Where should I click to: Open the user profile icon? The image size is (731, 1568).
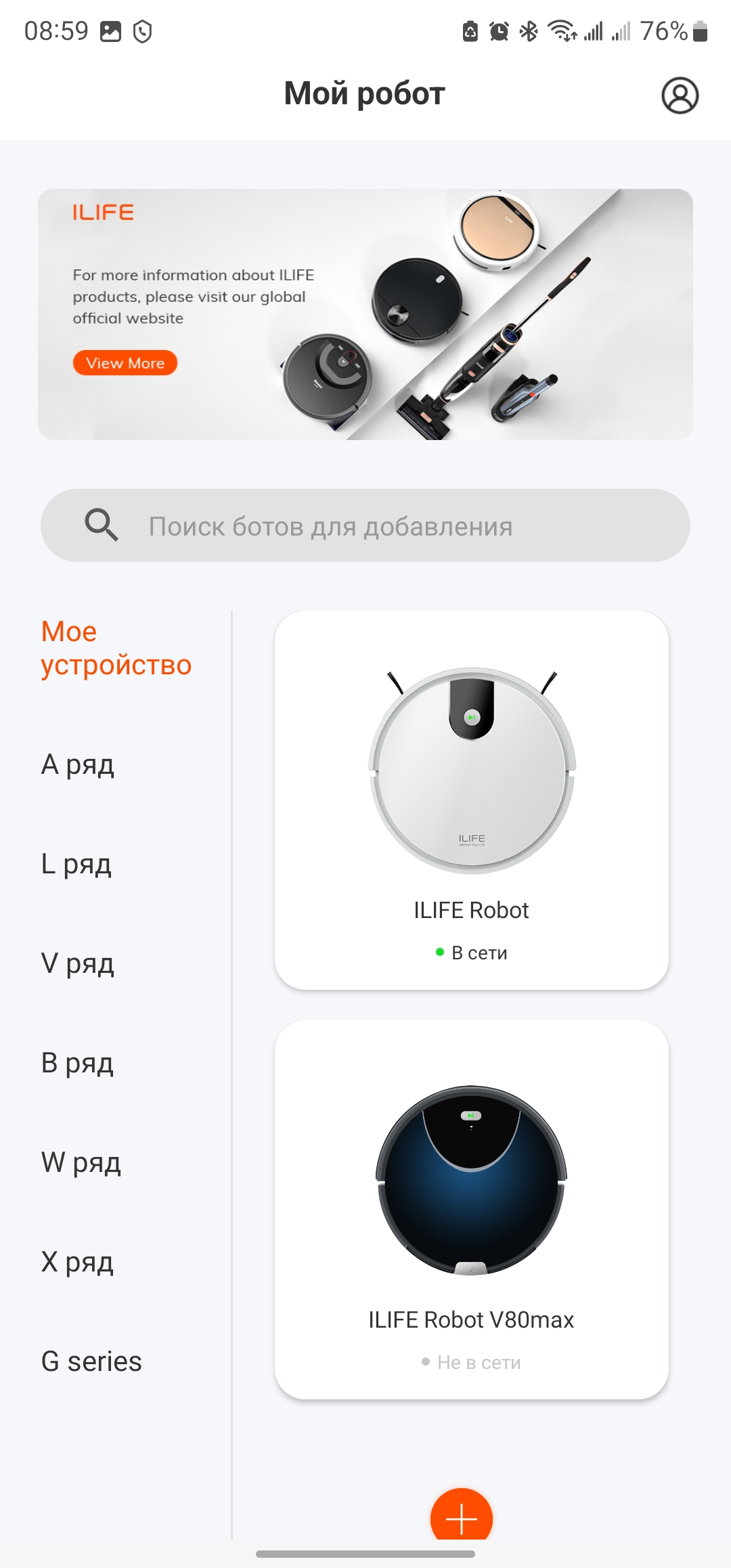click(680, 95)
